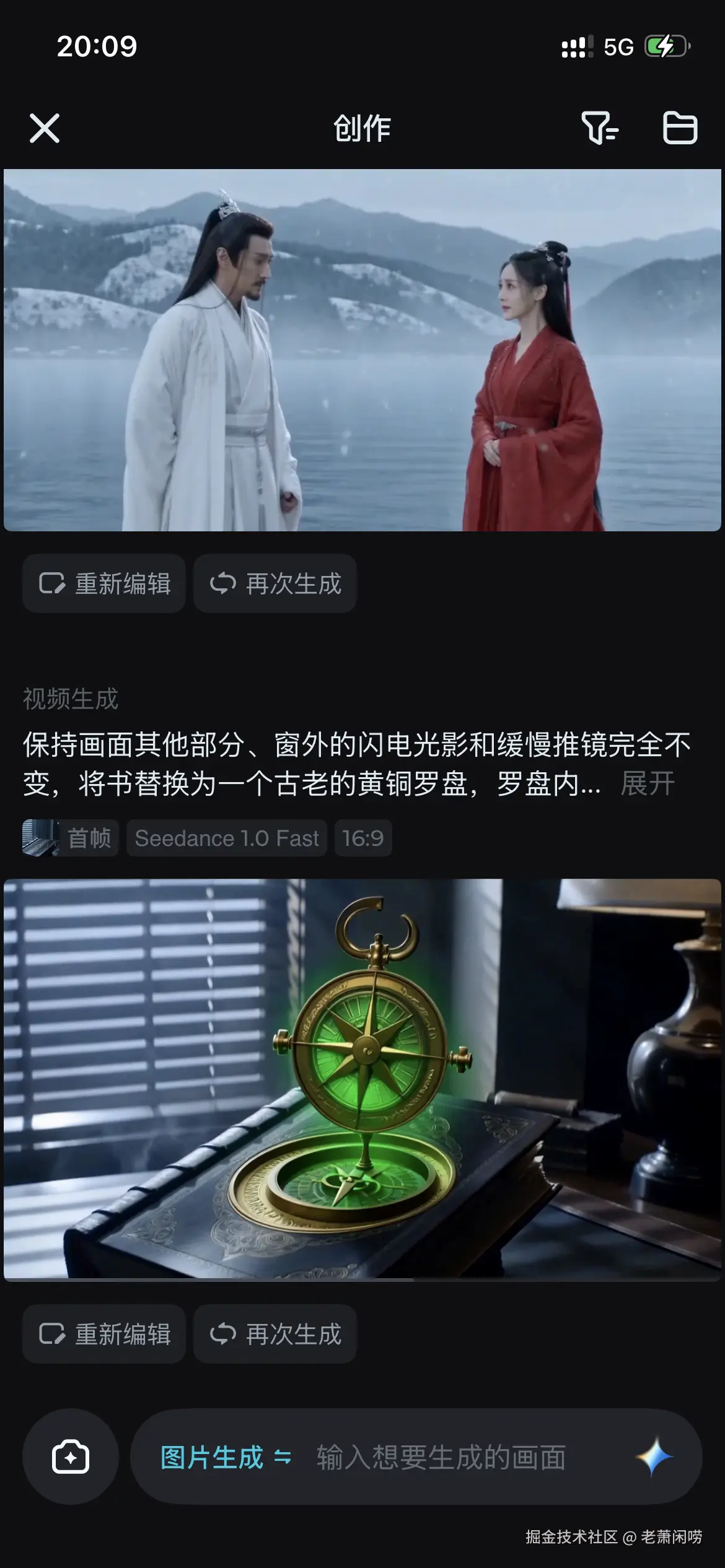Image resolution: width=725 pixels, height=1568 pixels.
Task: Open the folder icon in the top bar
Action: (x=680, y=128)
